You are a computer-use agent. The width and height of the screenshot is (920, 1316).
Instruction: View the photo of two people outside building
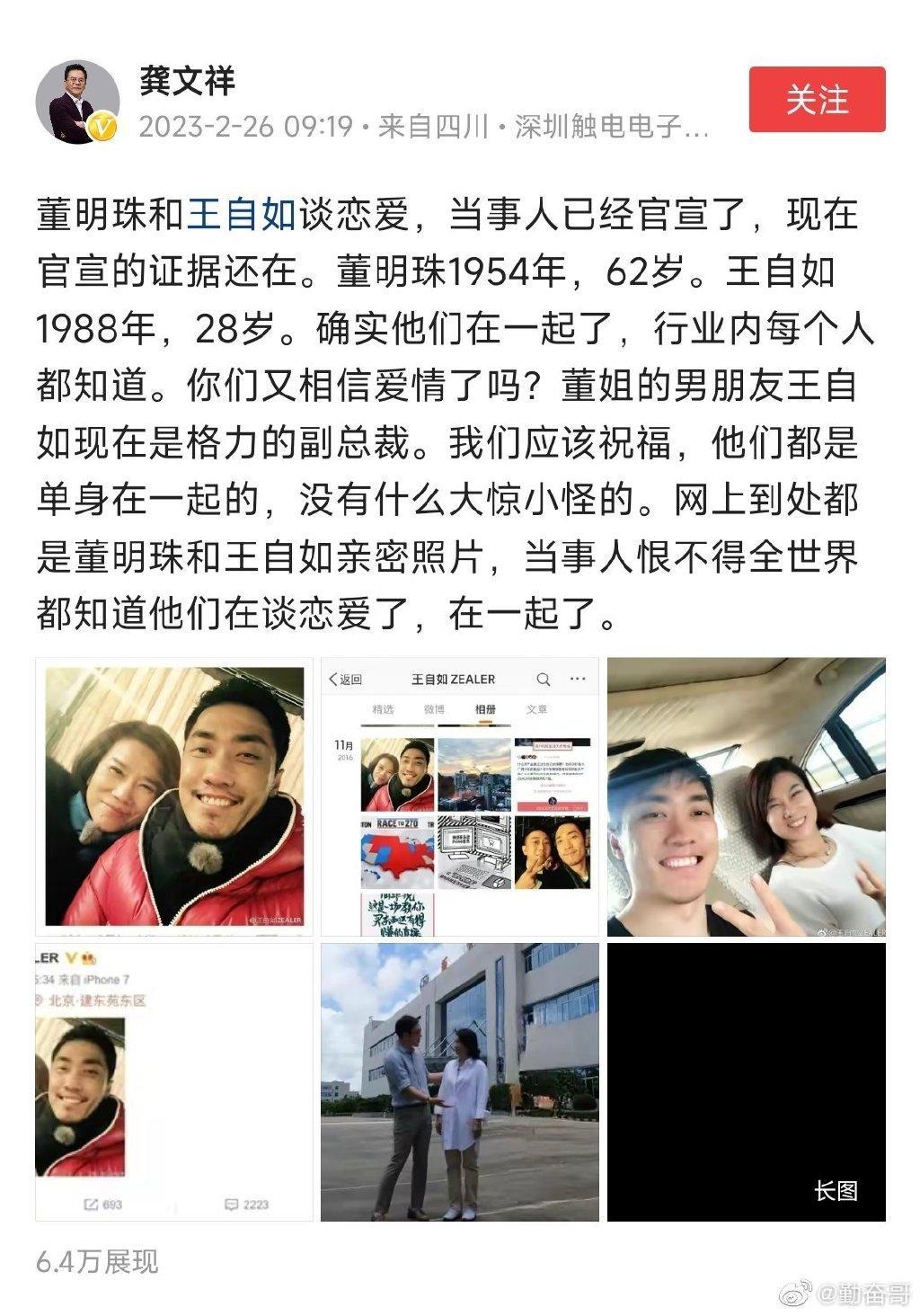460,1081
